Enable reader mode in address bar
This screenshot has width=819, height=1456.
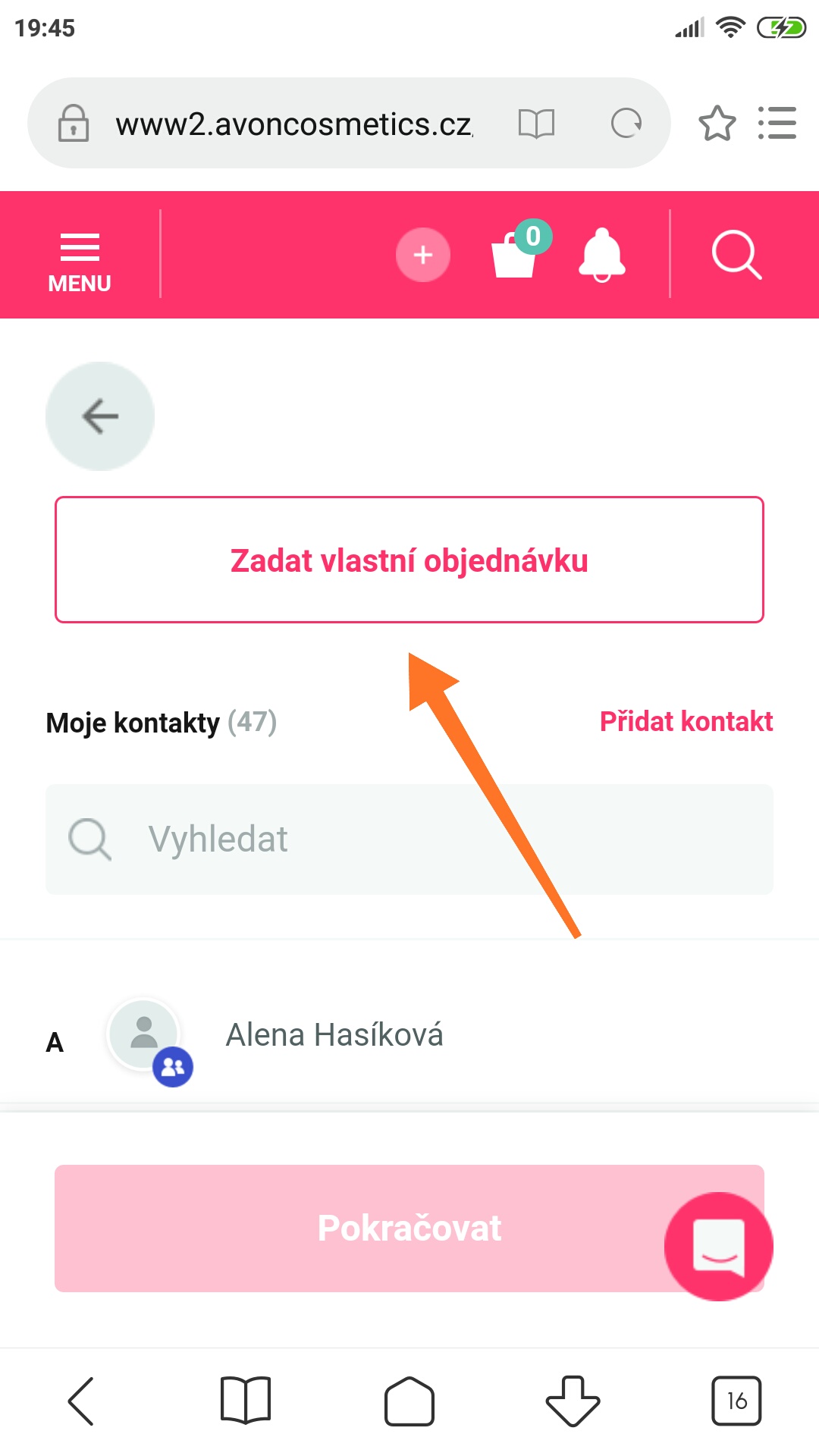point(536,123)
